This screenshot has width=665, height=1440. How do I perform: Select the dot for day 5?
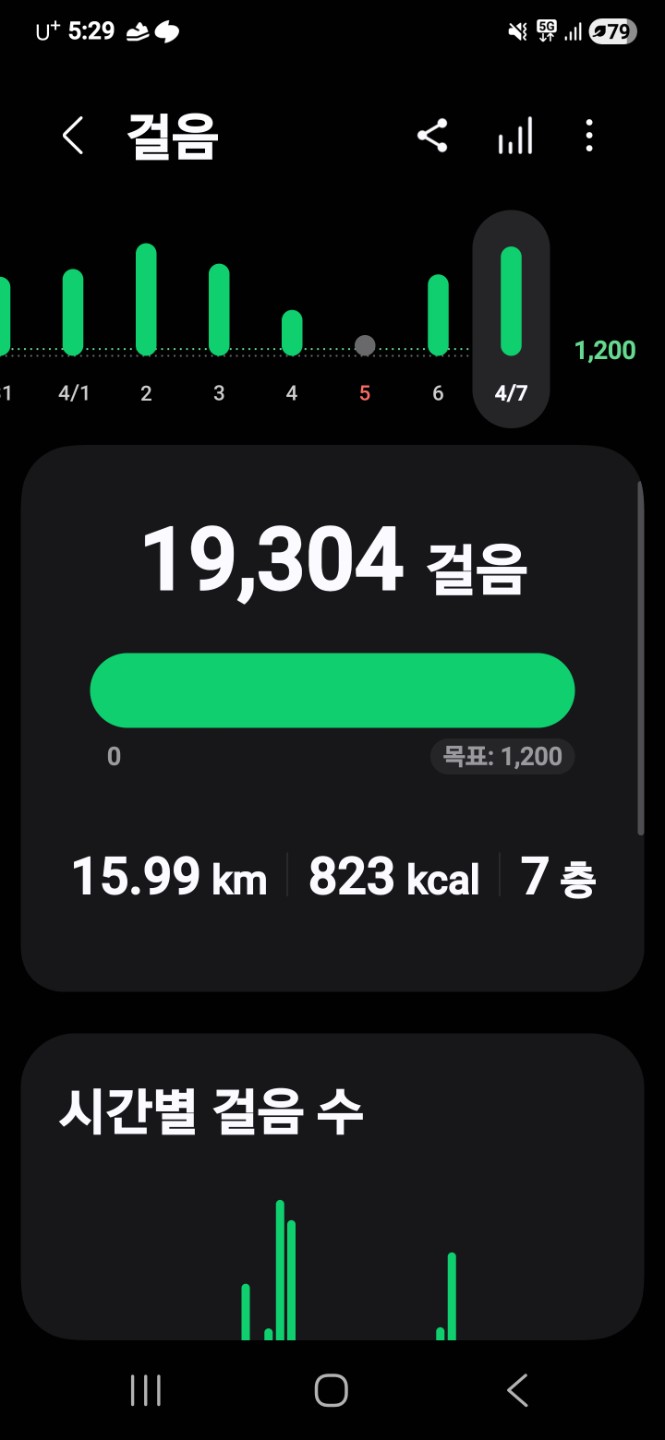[365, 346]
